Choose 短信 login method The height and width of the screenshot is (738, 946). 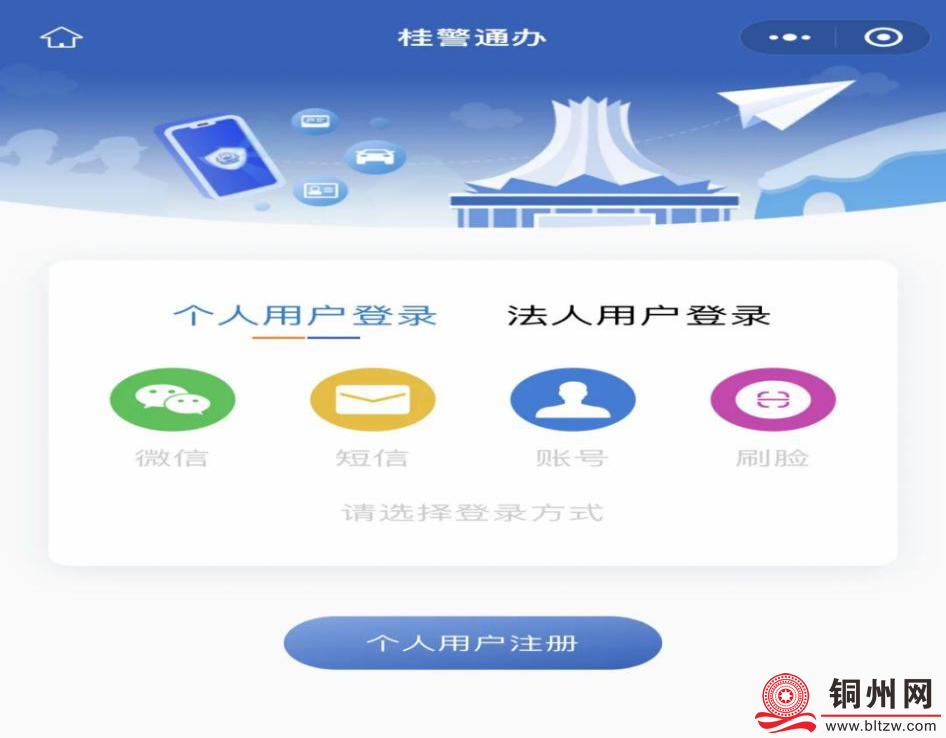(372, 400)
